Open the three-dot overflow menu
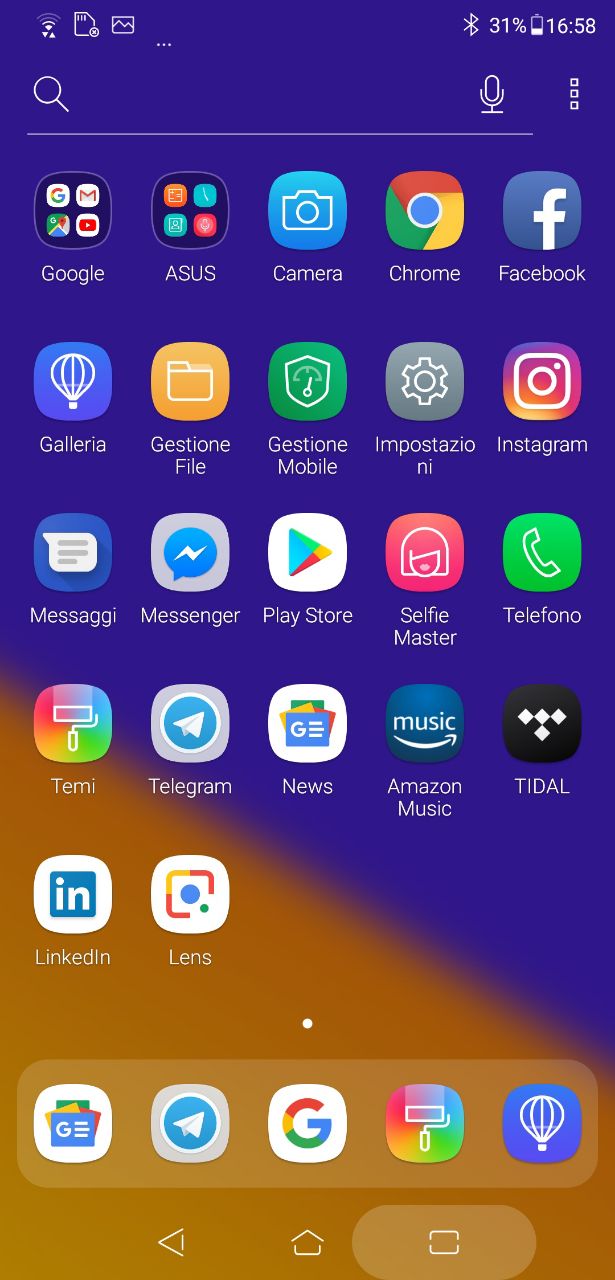 [x=574, y=93]
